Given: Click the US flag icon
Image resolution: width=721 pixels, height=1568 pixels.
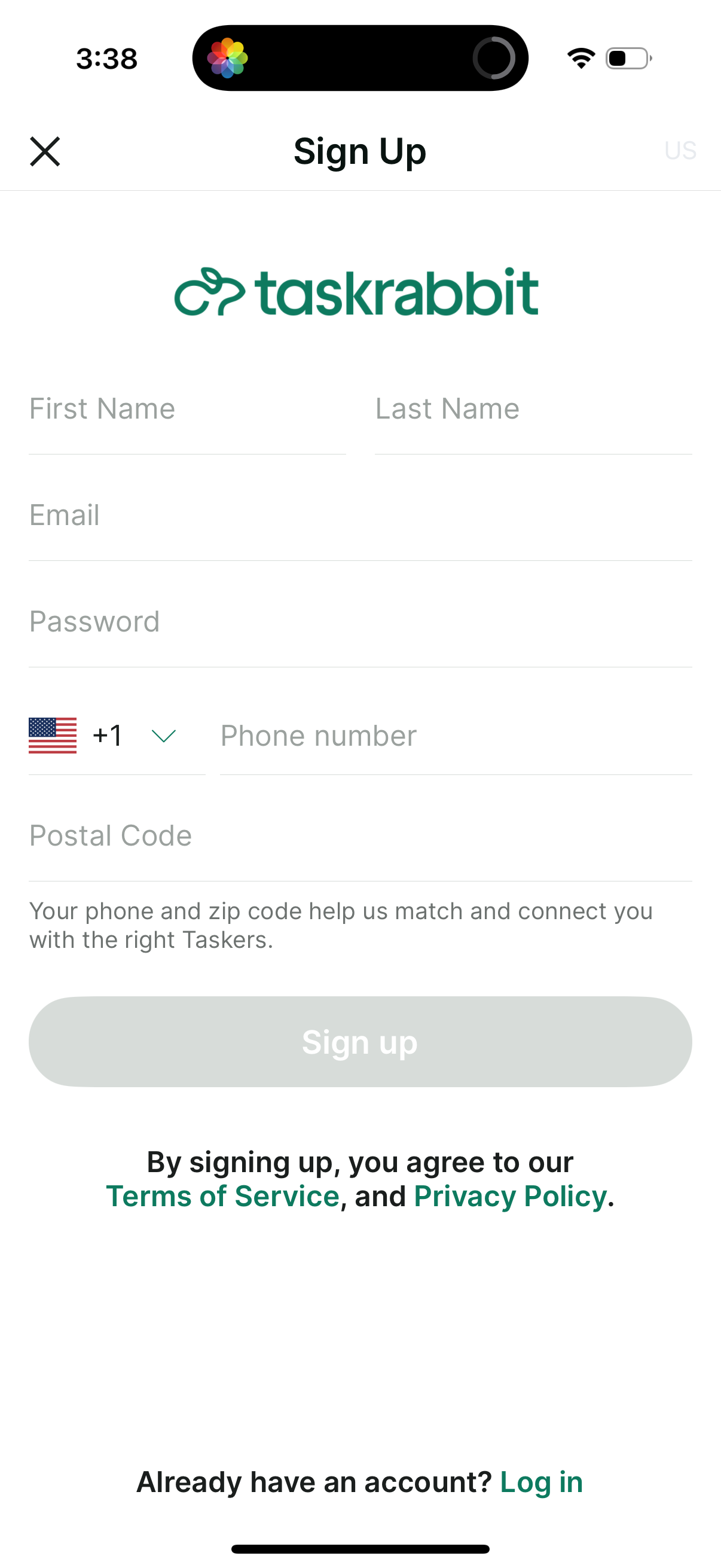Looking at the screenshot, I should coord(53,736).
